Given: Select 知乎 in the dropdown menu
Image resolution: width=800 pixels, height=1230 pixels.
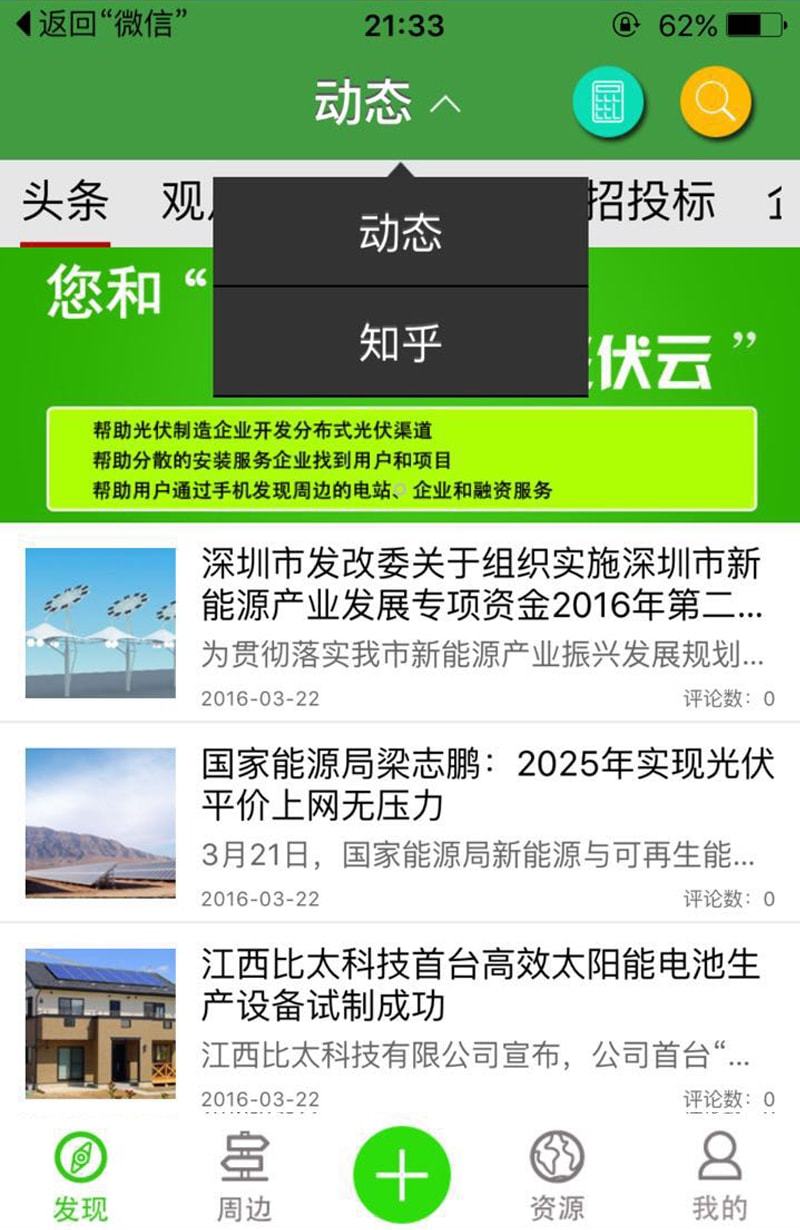Looking at the screenshot, I should 400,342.
